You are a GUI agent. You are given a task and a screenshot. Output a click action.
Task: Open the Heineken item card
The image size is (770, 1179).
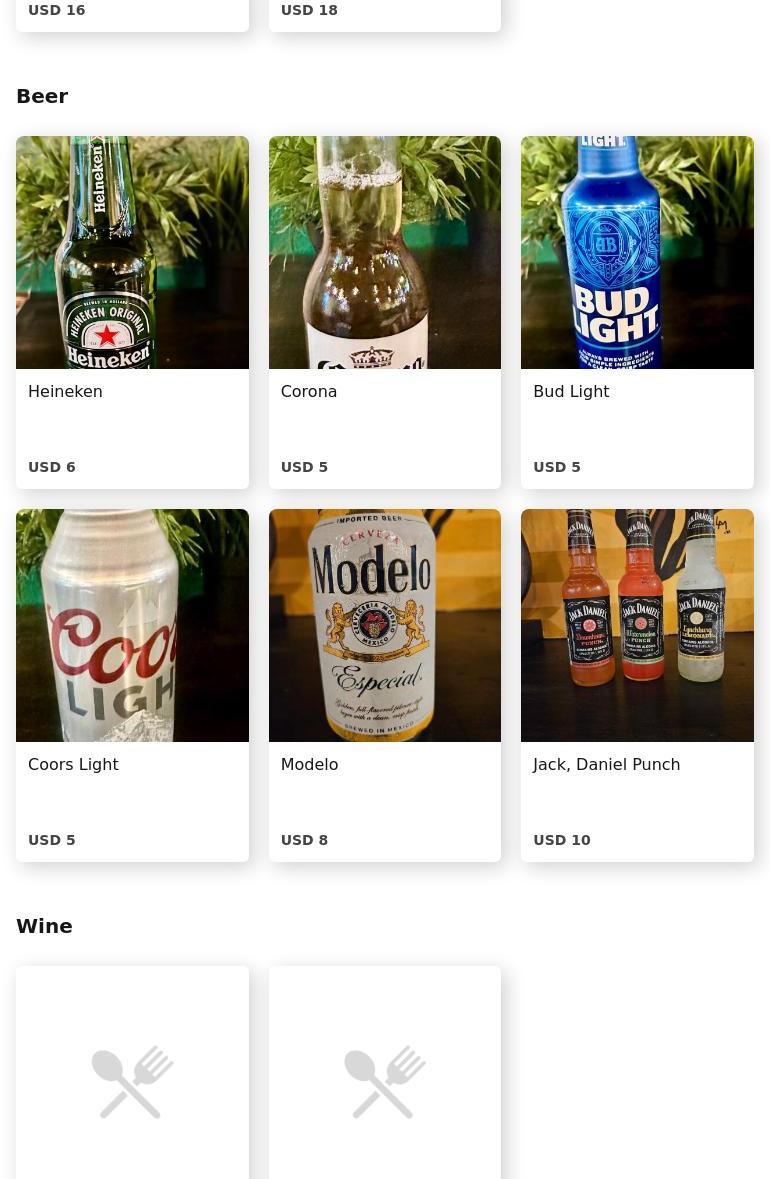(x=132, y=312)
